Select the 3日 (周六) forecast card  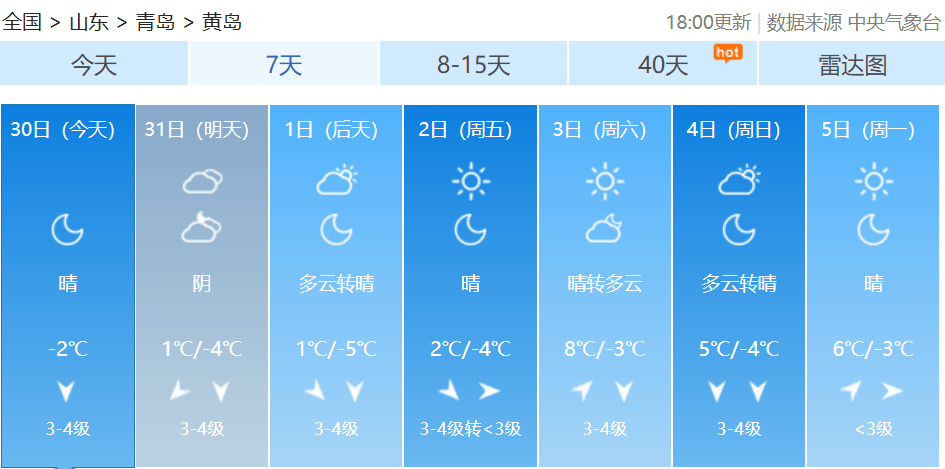(x=604, y=285)
